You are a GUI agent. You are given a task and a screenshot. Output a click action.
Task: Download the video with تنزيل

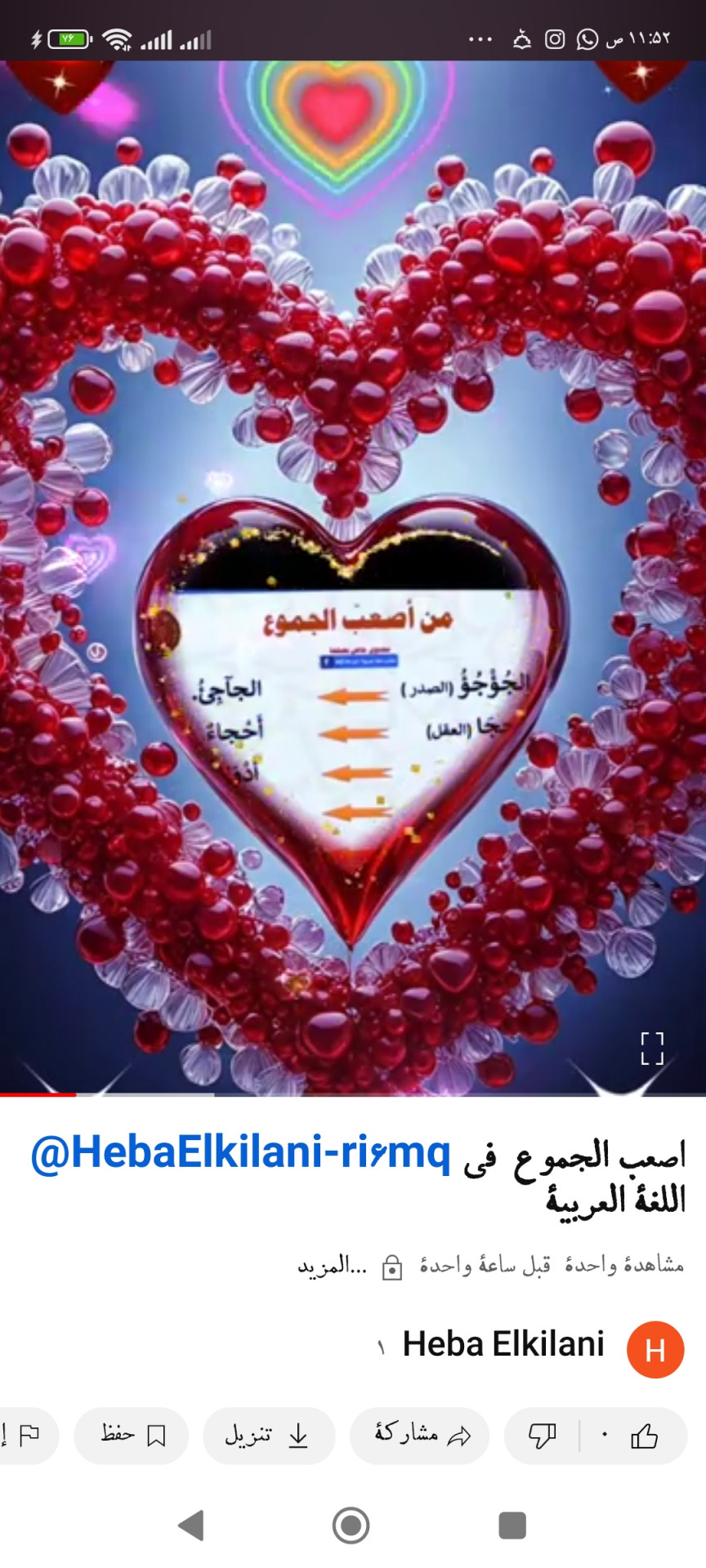[269, 1436]
